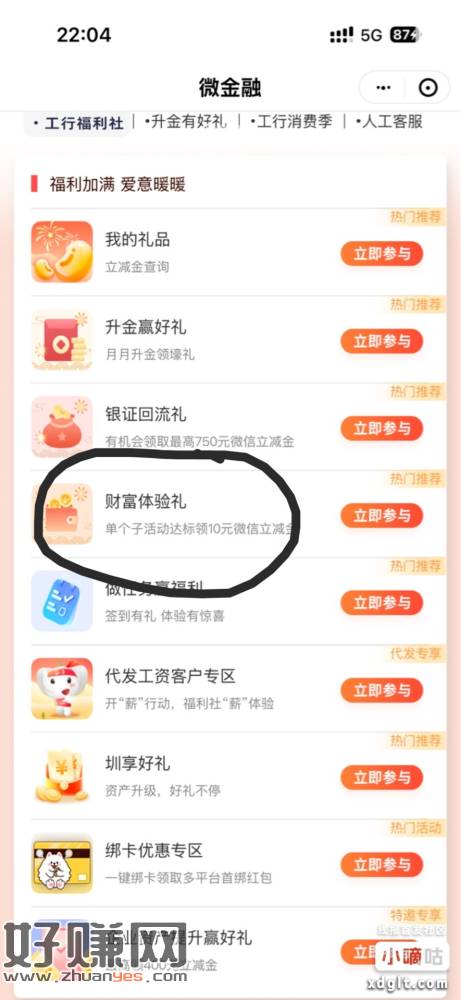Switch to the 工行福利社 tab
Screen dimensions: 461x1000
tap(78, 122)
